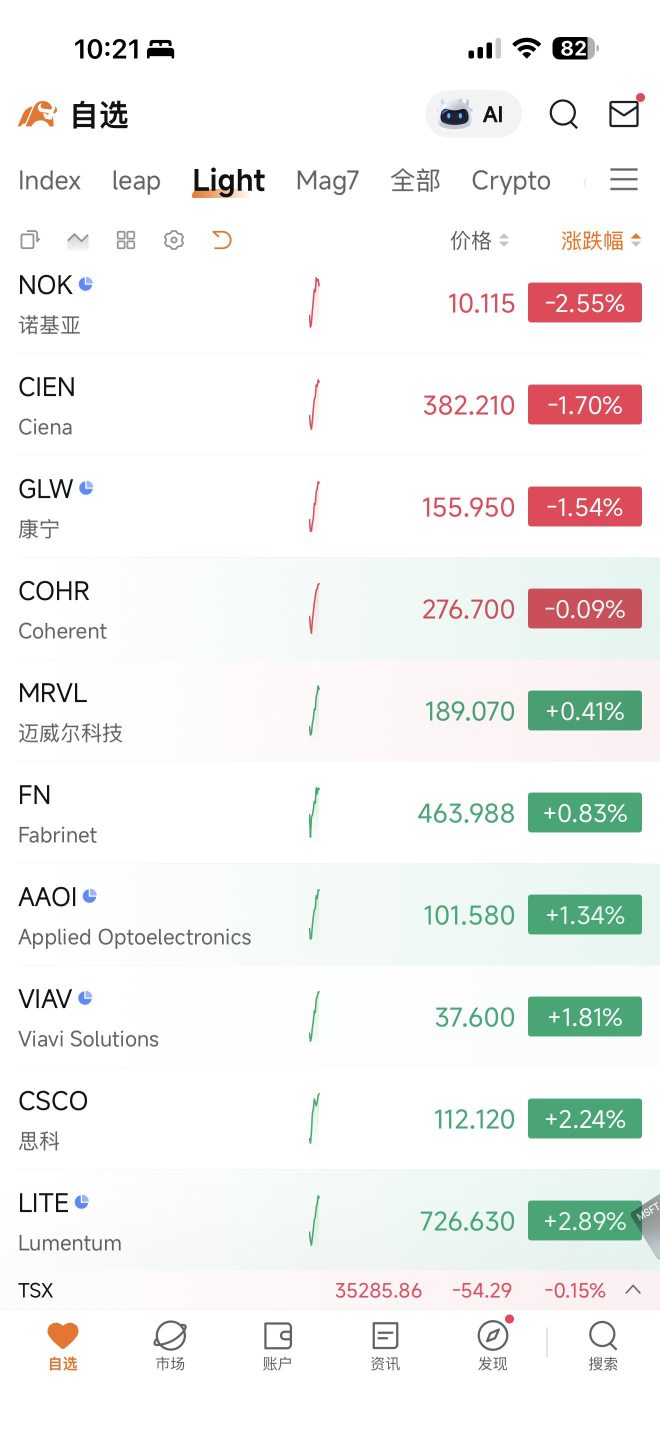Open the AI assistant button
Screen dimensions: 660x1434
pos(473,114)
